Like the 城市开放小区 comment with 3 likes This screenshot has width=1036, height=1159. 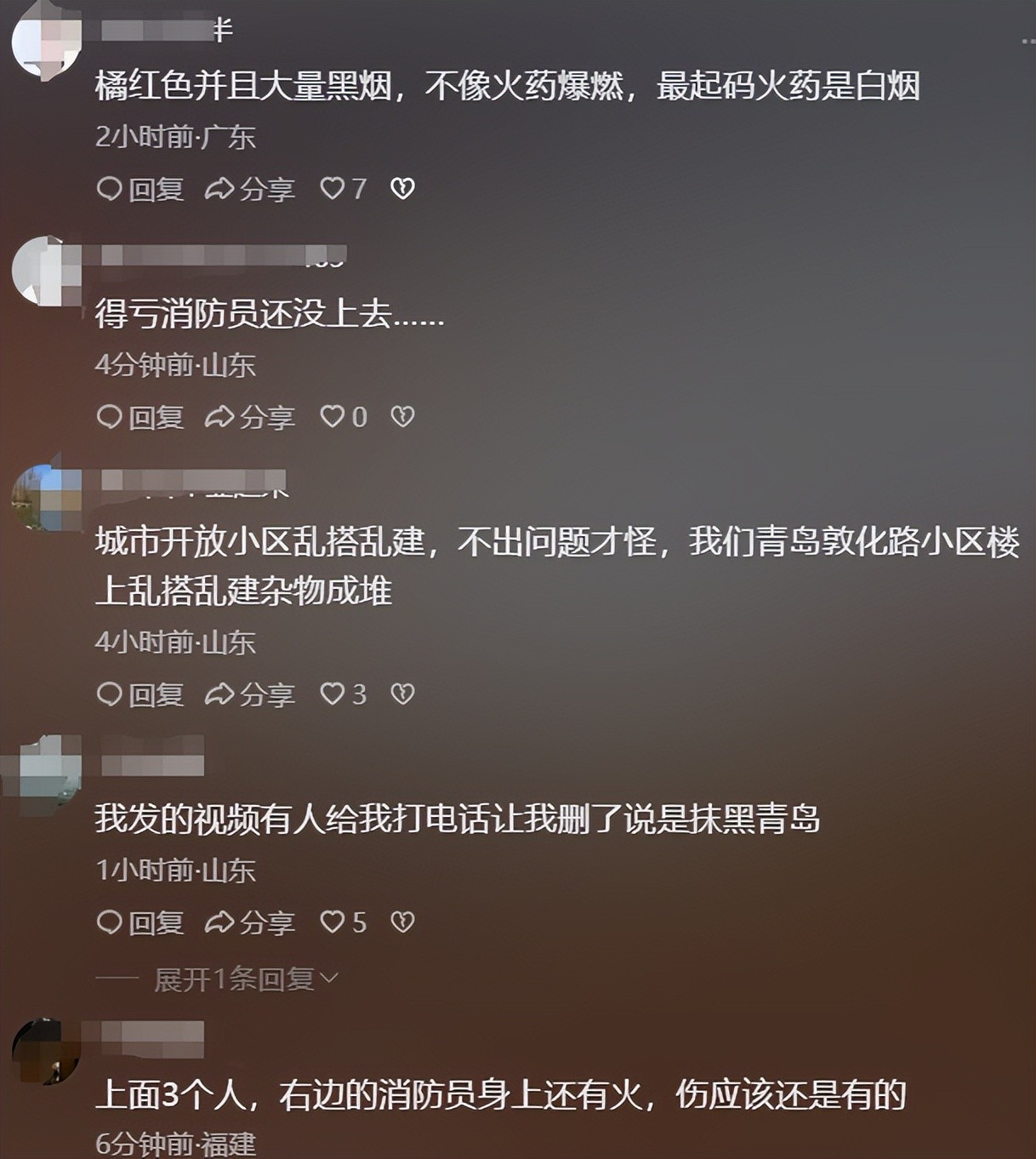tap(333, 694)
